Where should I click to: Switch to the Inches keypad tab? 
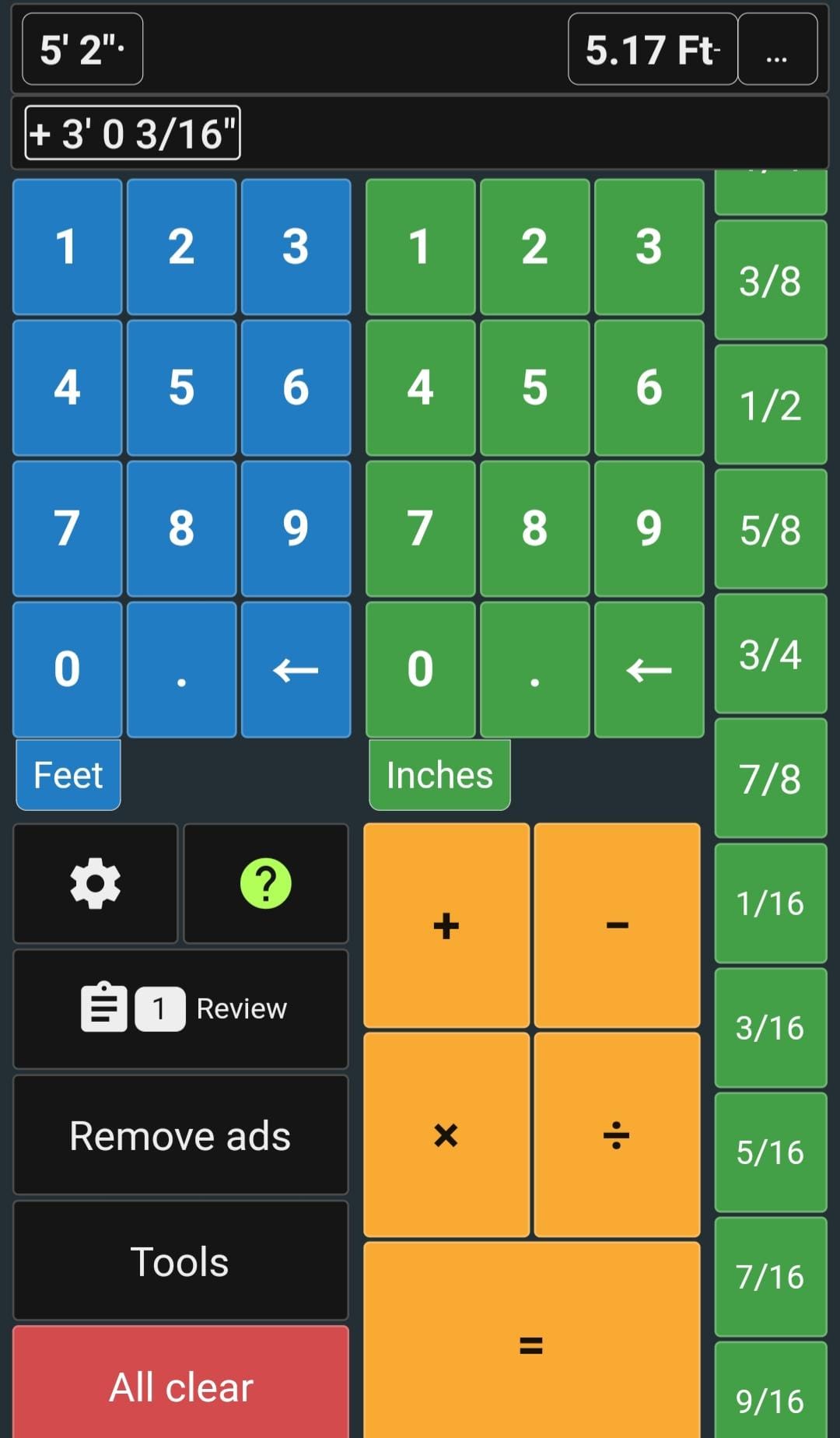pos(439,773)
